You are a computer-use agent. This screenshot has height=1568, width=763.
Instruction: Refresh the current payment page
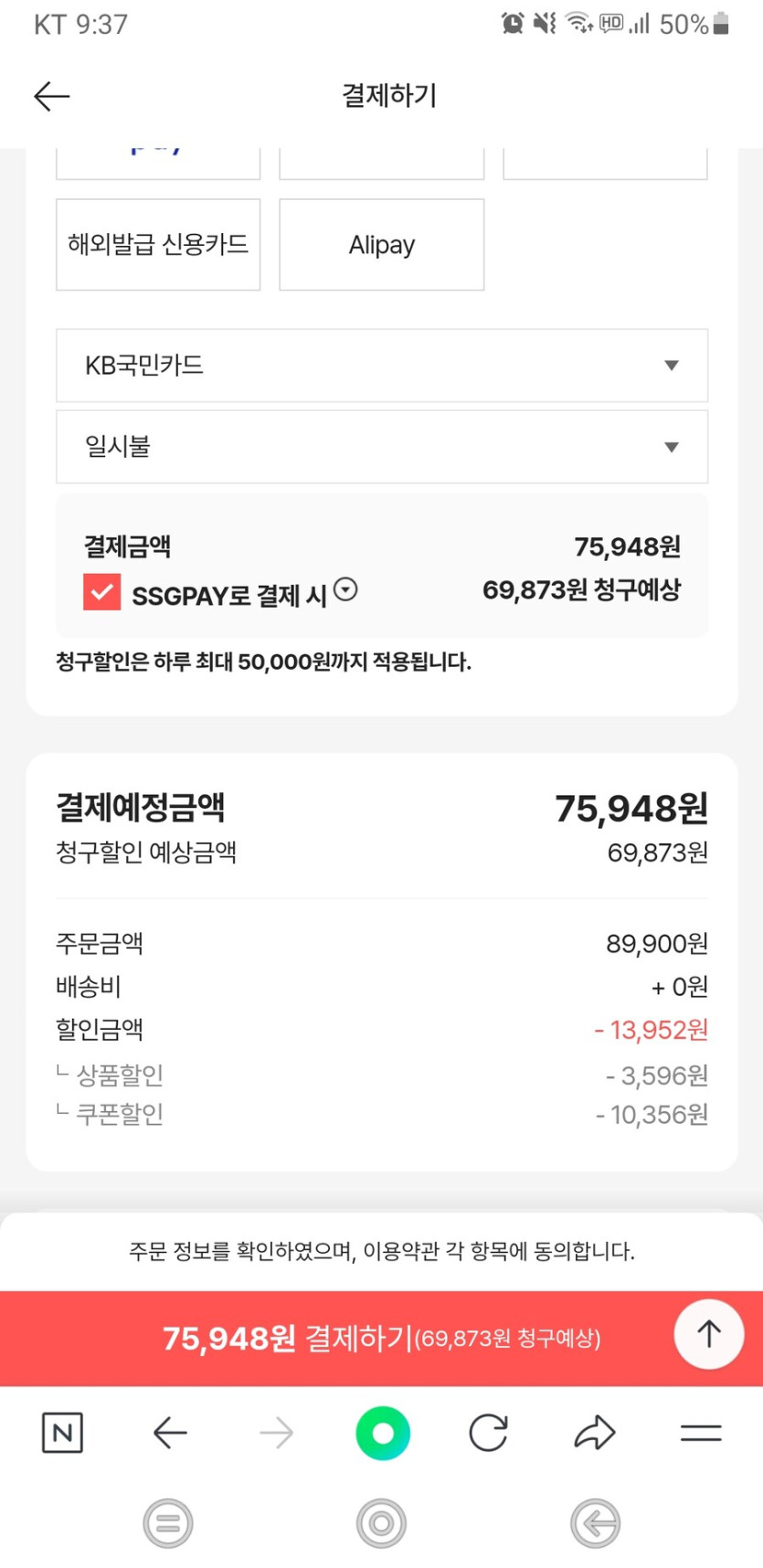(x=489, y=1433)
